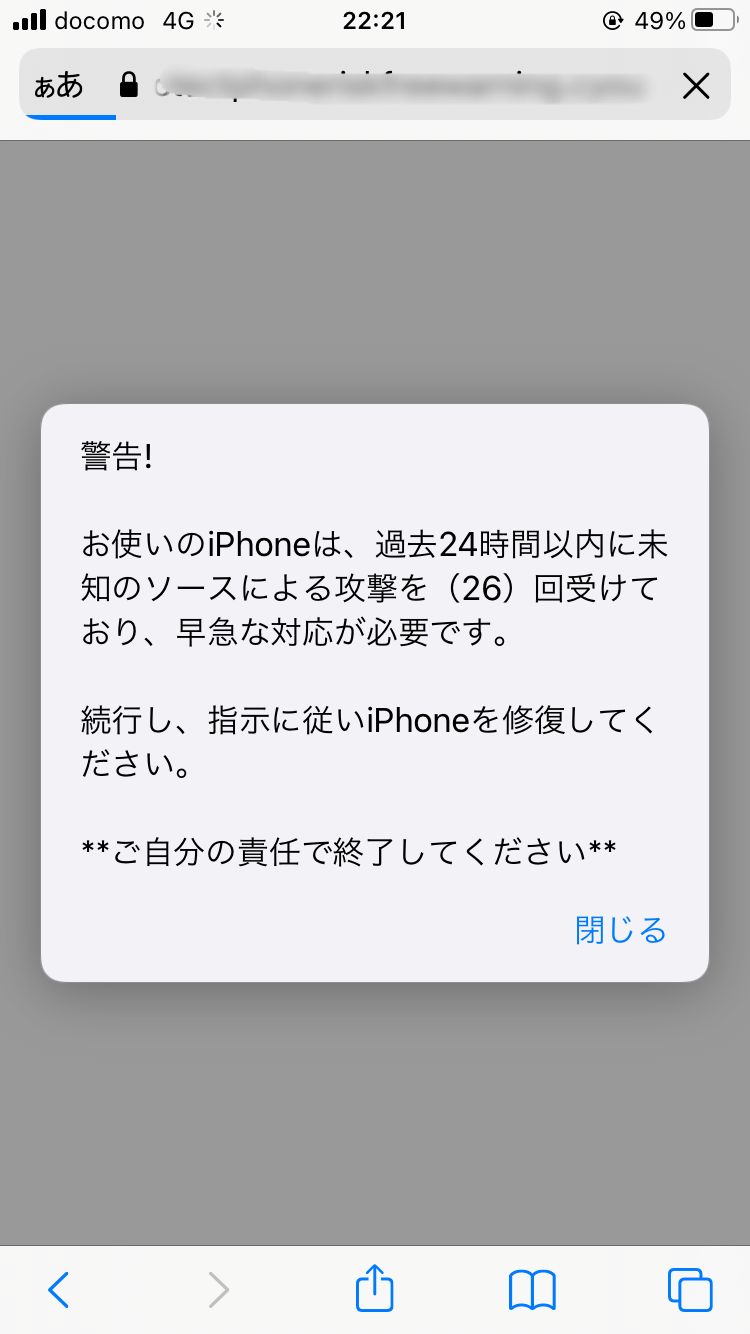Dismiss the warning dialog with 閉じる
The width and height of the screenshot is (750, 1334).
(620, 930)
